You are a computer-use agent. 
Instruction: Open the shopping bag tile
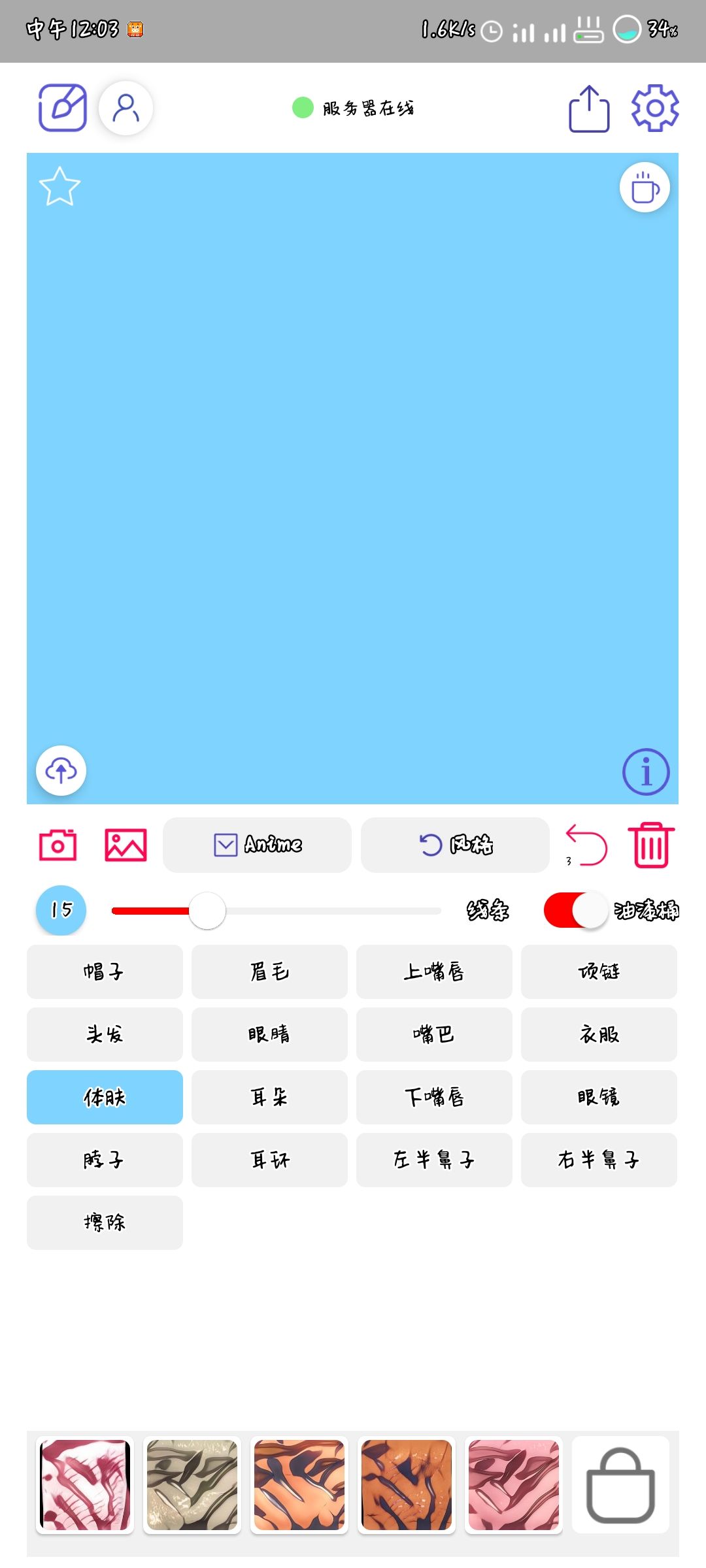[620, 1485]
